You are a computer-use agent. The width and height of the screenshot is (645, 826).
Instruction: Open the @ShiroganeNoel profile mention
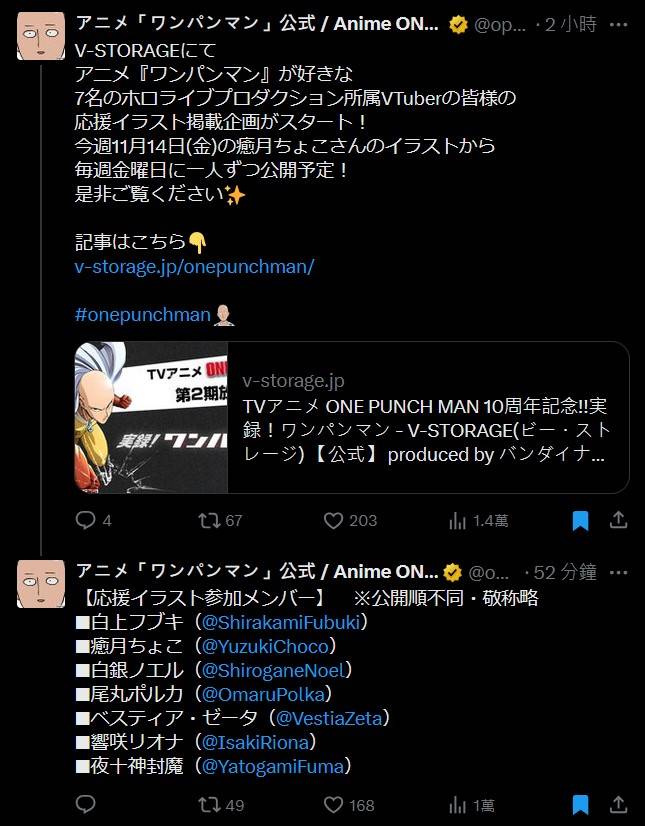click(x=274, y=669)
